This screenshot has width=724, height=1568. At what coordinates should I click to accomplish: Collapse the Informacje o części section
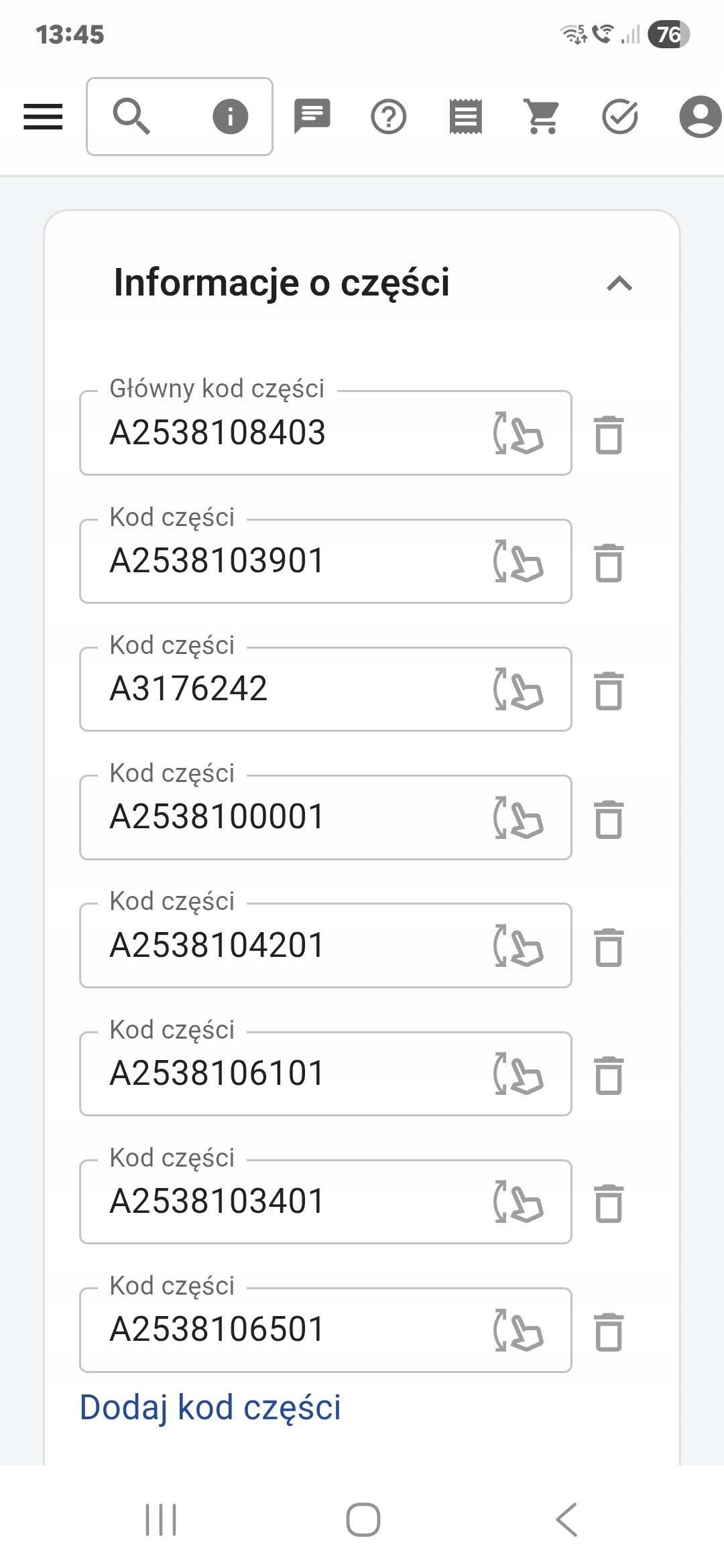(619, 283)
